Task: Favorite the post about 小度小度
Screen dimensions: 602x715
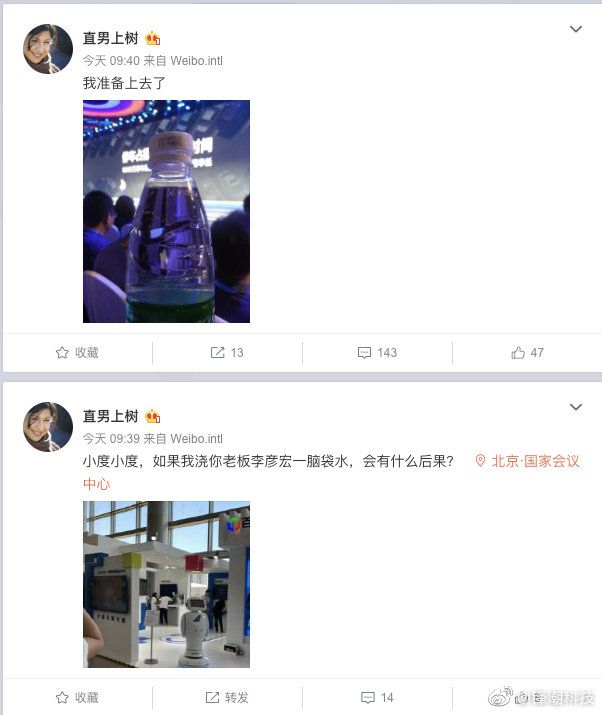Action: (x=77, y=697)
